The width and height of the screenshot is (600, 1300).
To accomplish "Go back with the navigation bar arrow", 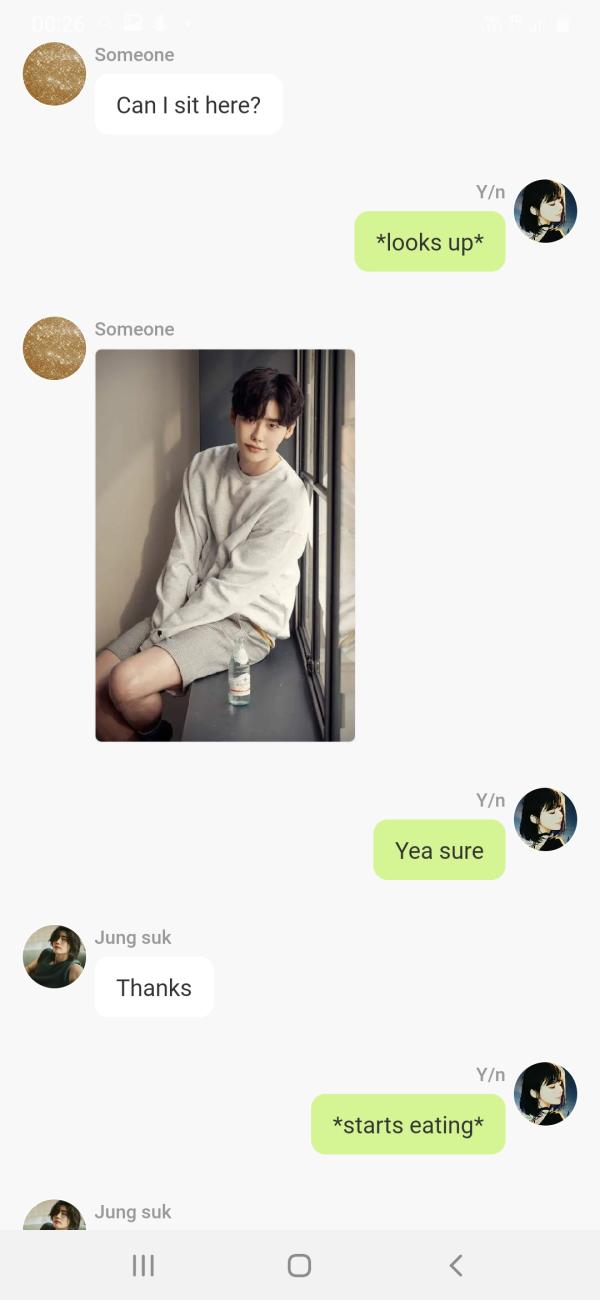I will 455,1265.
